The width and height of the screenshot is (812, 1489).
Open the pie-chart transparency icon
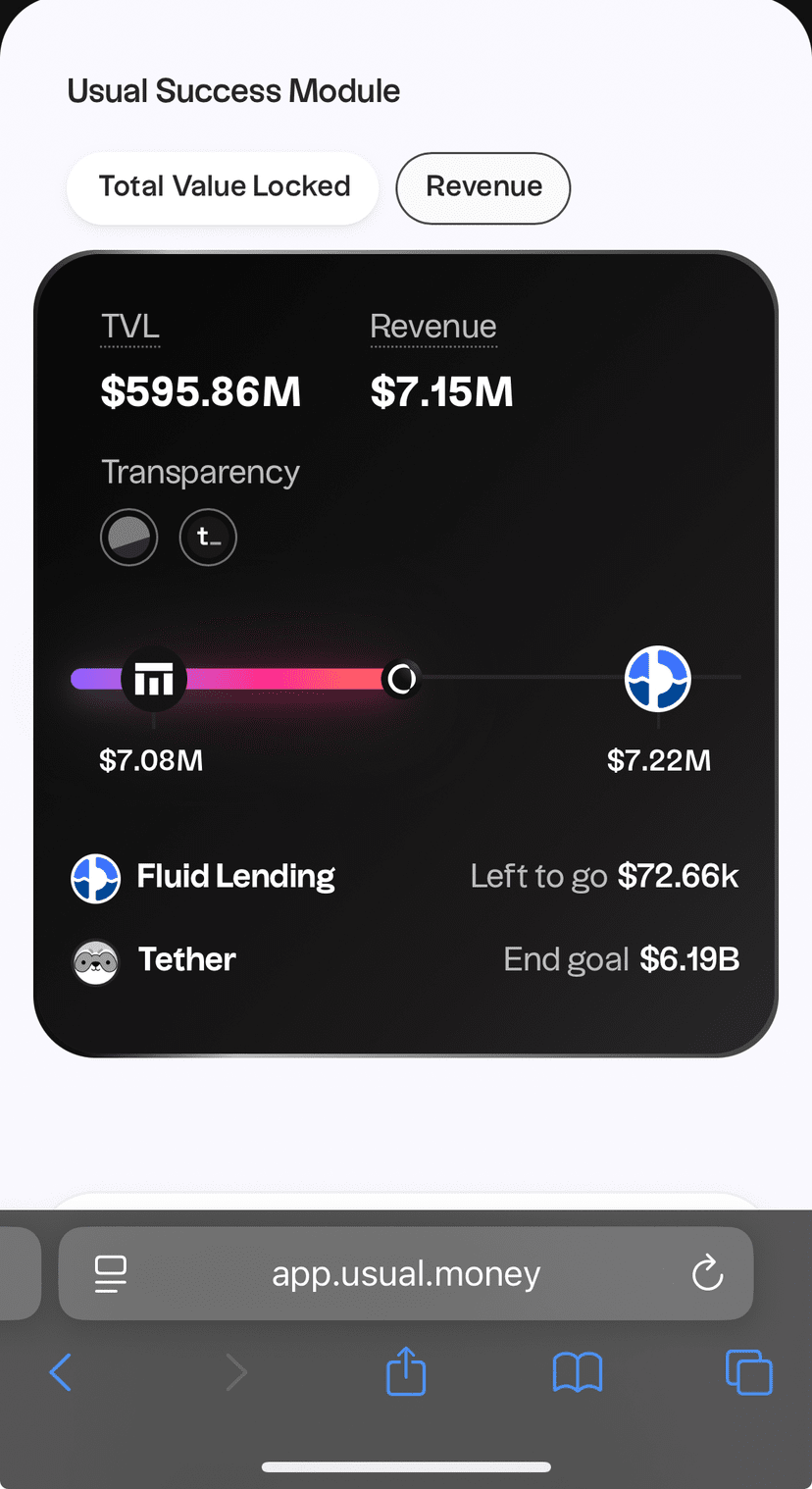[x=129, y=538]
